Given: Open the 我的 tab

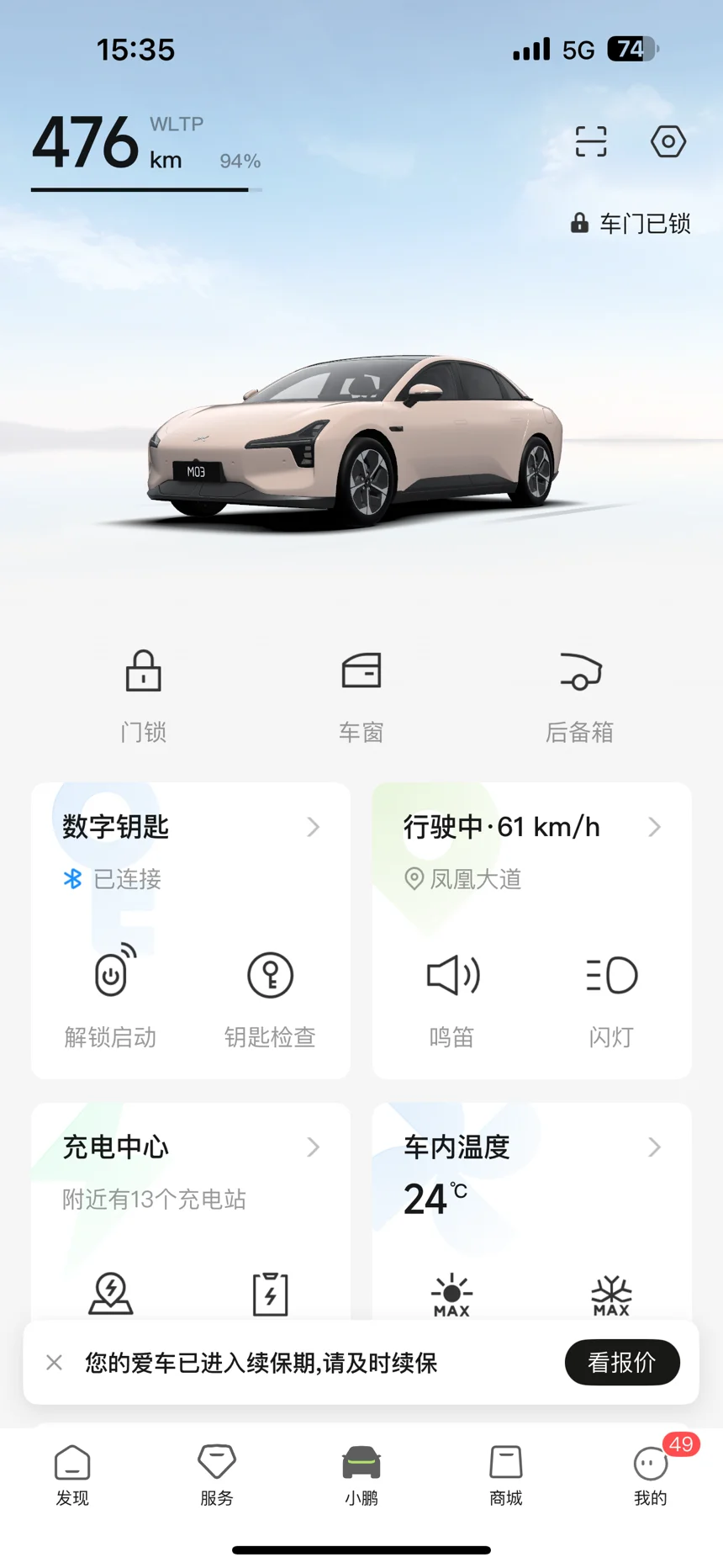Looking at the screenshot, I should (650, 1475).
